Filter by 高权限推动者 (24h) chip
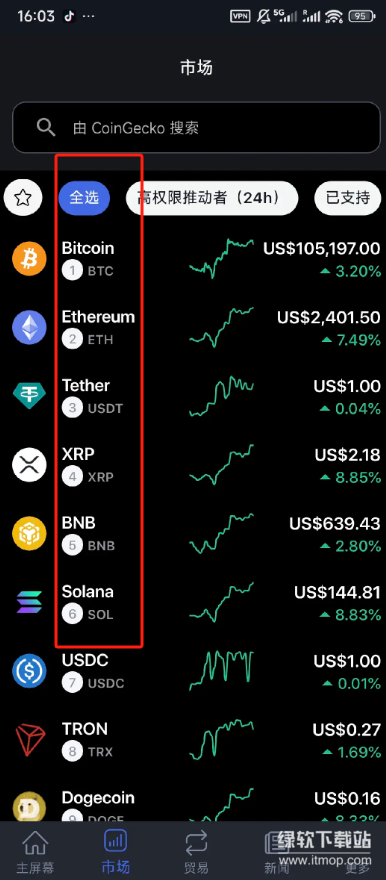386x880 pixels. tap(212, 198)
